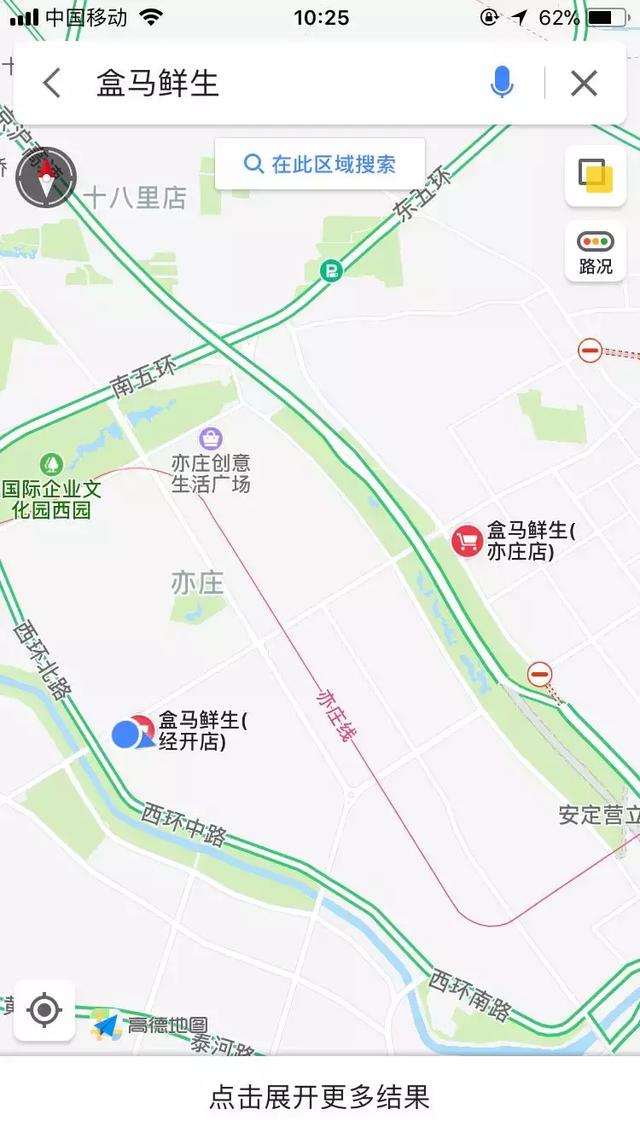
Task: Tap 在此区域搜索 to search this area
Action: 320,164
